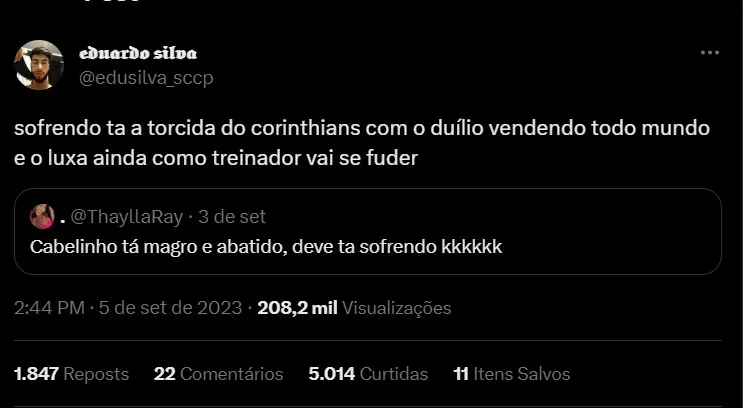Open the @edusilva_sccp profile handle
The image size is (743, 408).
146,77
